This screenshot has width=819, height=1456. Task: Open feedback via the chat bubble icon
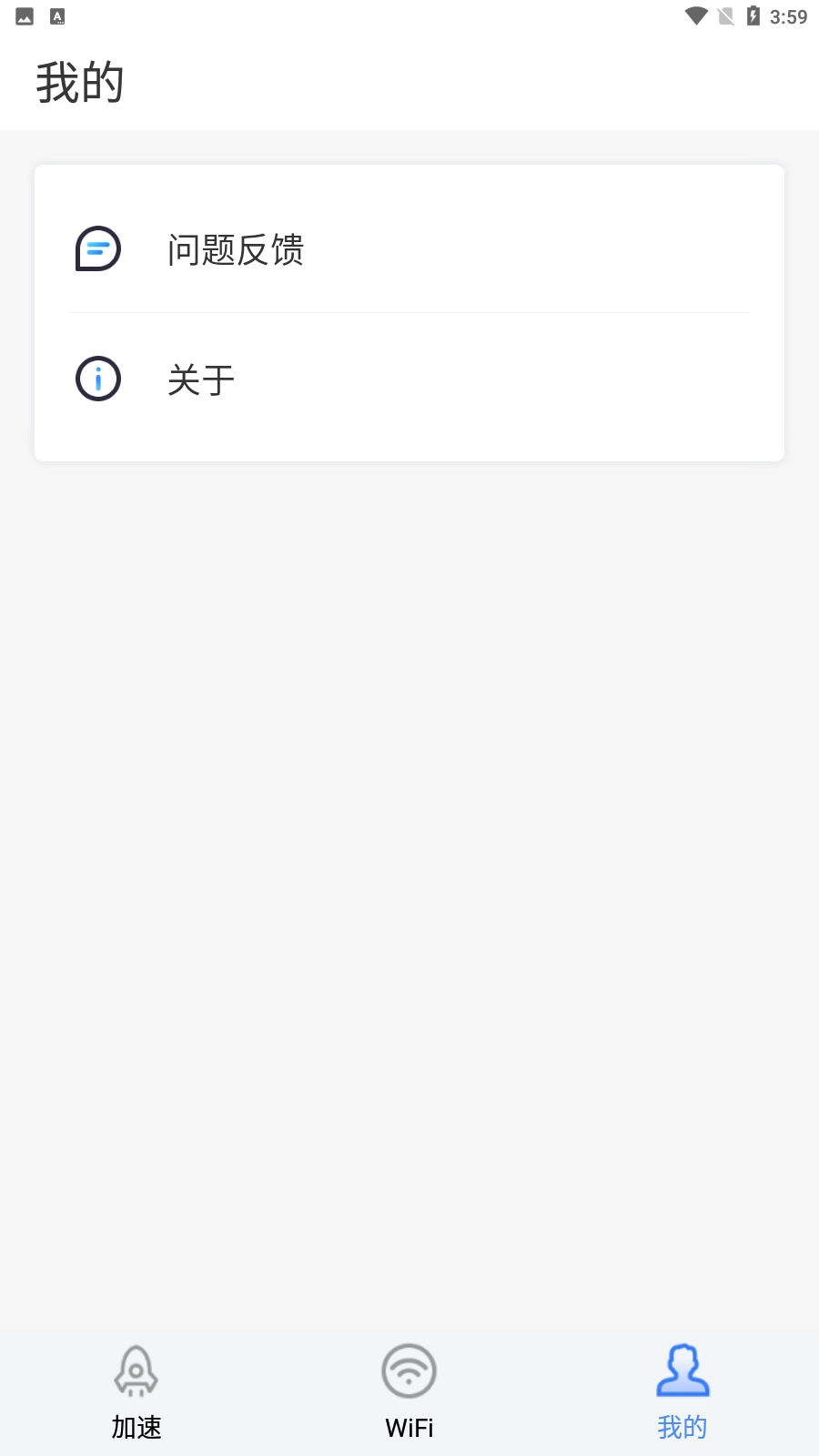(x=98, y=248)
